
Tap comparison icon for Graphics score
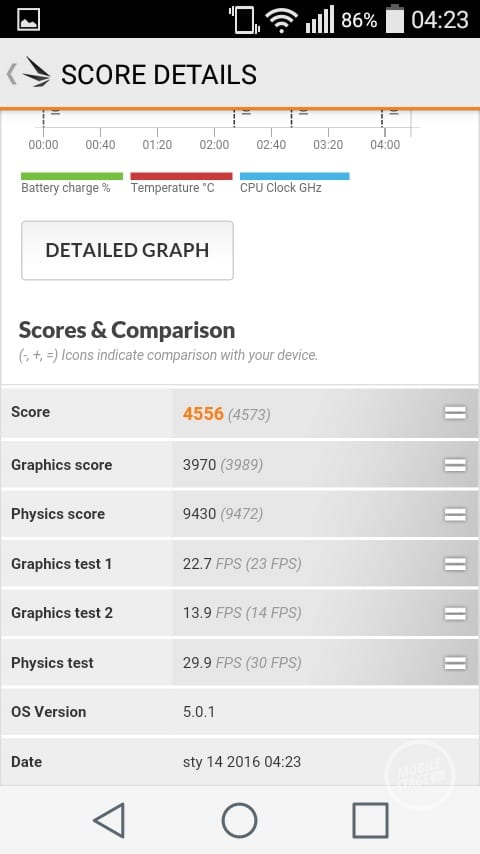pos(455,465)
